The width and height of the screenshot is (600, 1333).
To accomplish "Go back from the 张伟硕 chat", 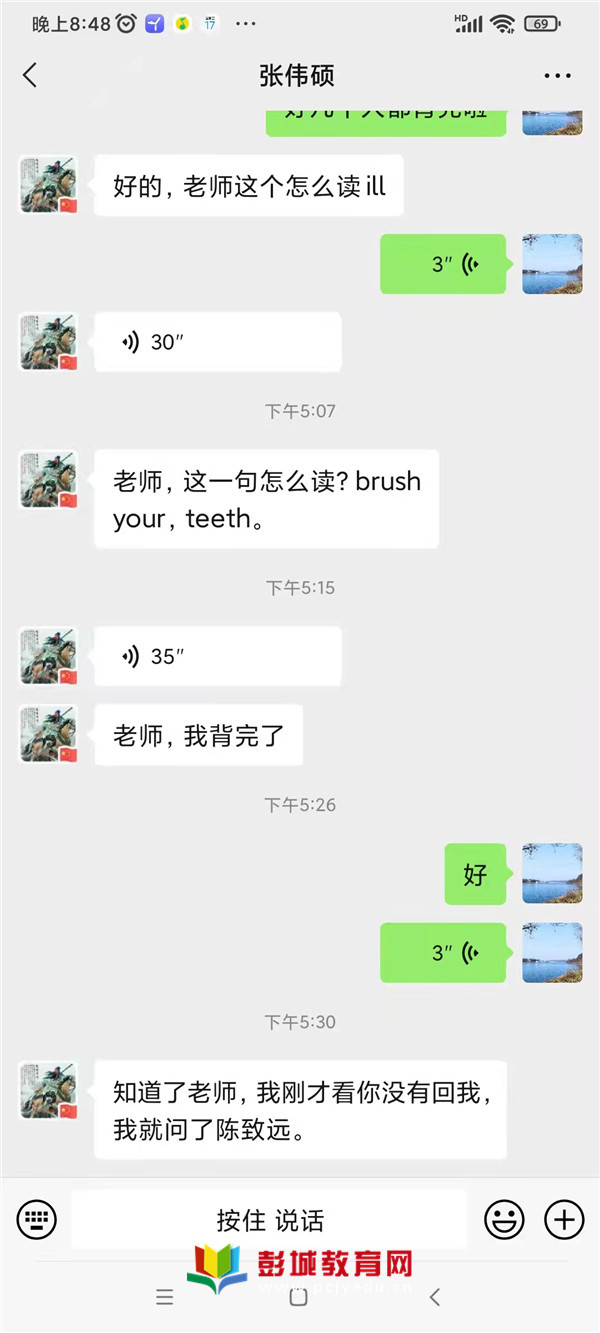I will click(30, 75).
